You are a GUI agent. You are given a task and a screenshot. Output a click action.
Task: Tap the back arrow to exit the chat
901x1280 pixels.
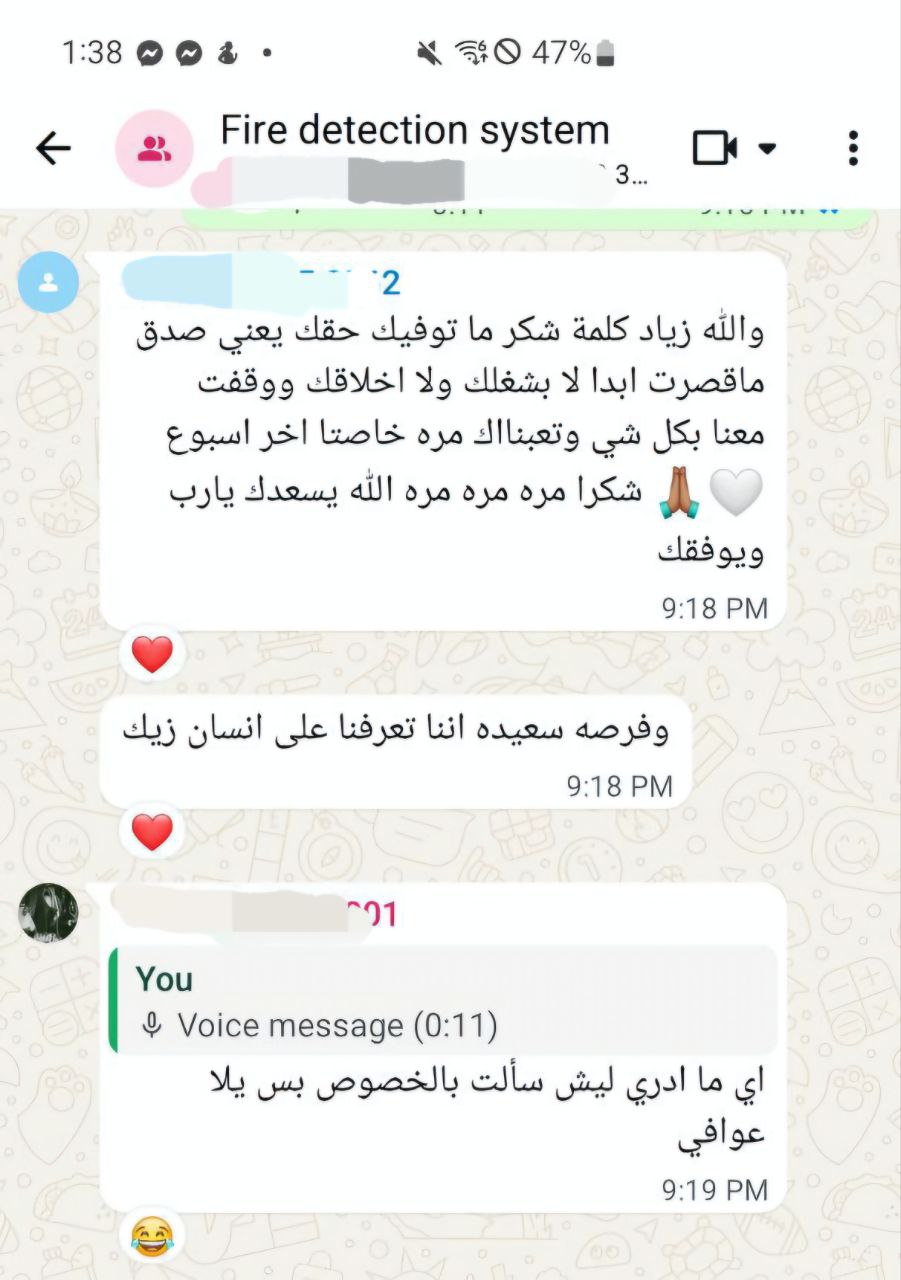52,146
